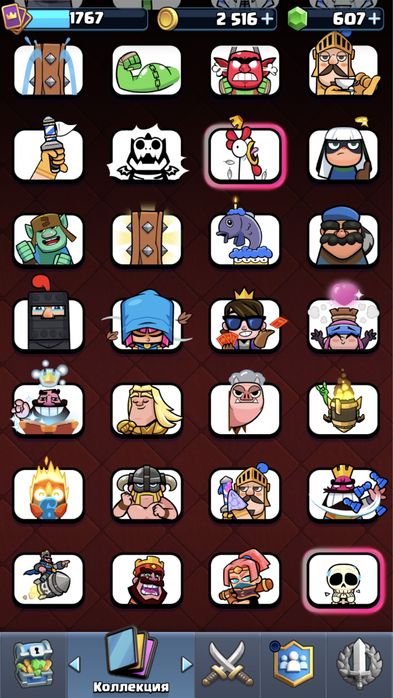Pick the horned helmet barbarian emote

tap(147, 495)
